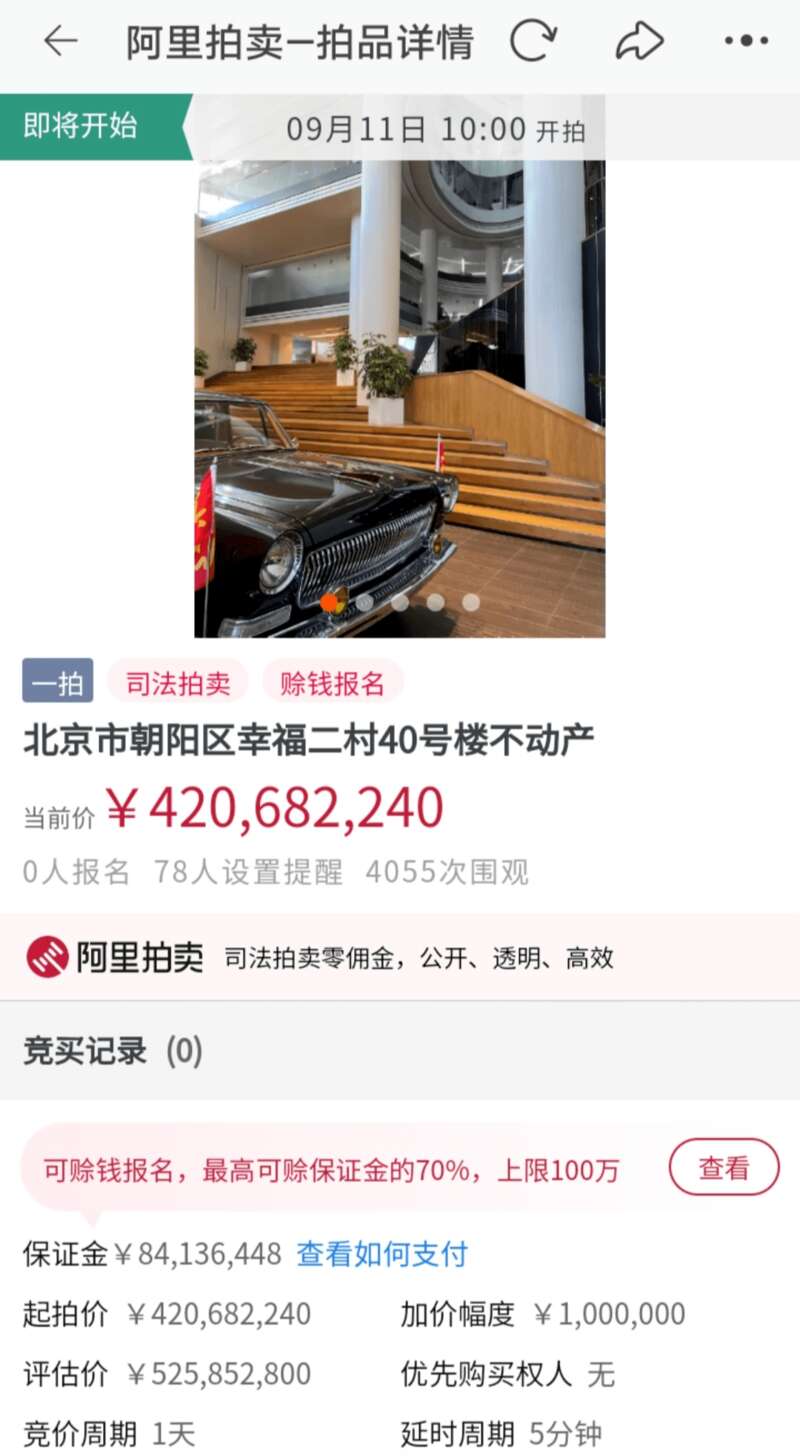Screen dimensions: 800x1456
Task: Tap 查看 for loss compensation details
Action: [x=723, y=1168]
